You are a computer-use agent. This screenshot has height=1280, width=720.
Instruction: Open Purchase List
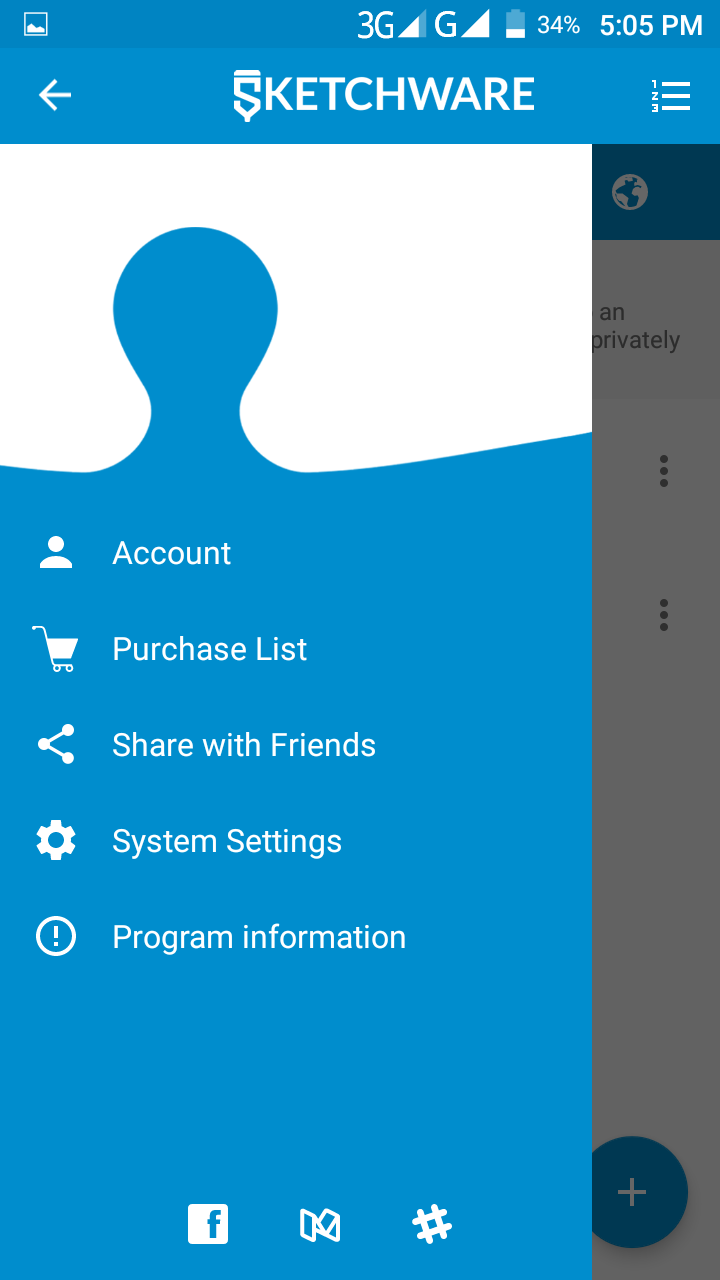[209, 649]
